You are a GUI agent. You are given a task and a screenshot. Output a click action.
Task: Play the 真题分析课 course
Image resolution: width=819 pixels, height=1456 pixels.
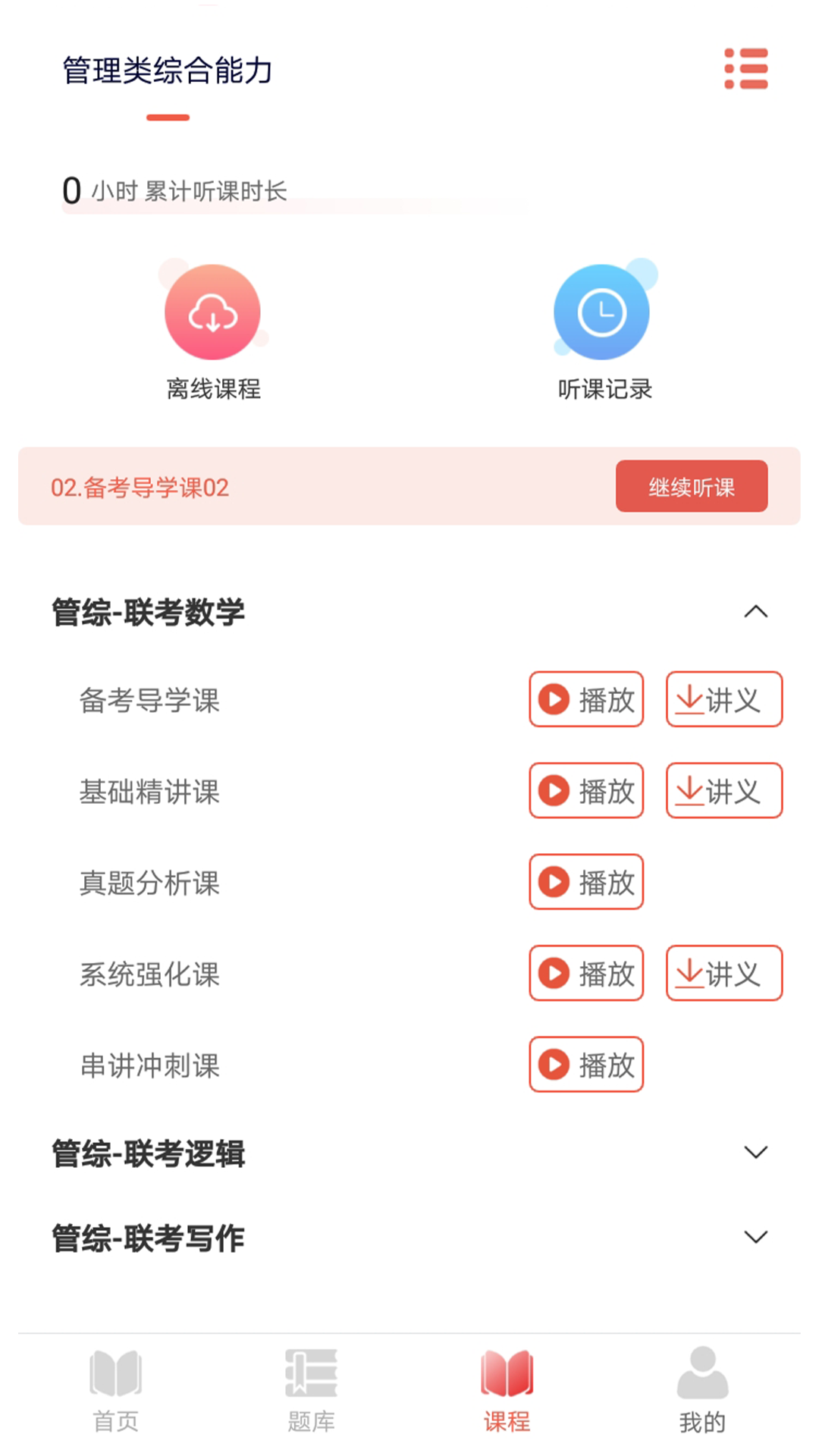(x=586, y=882)
